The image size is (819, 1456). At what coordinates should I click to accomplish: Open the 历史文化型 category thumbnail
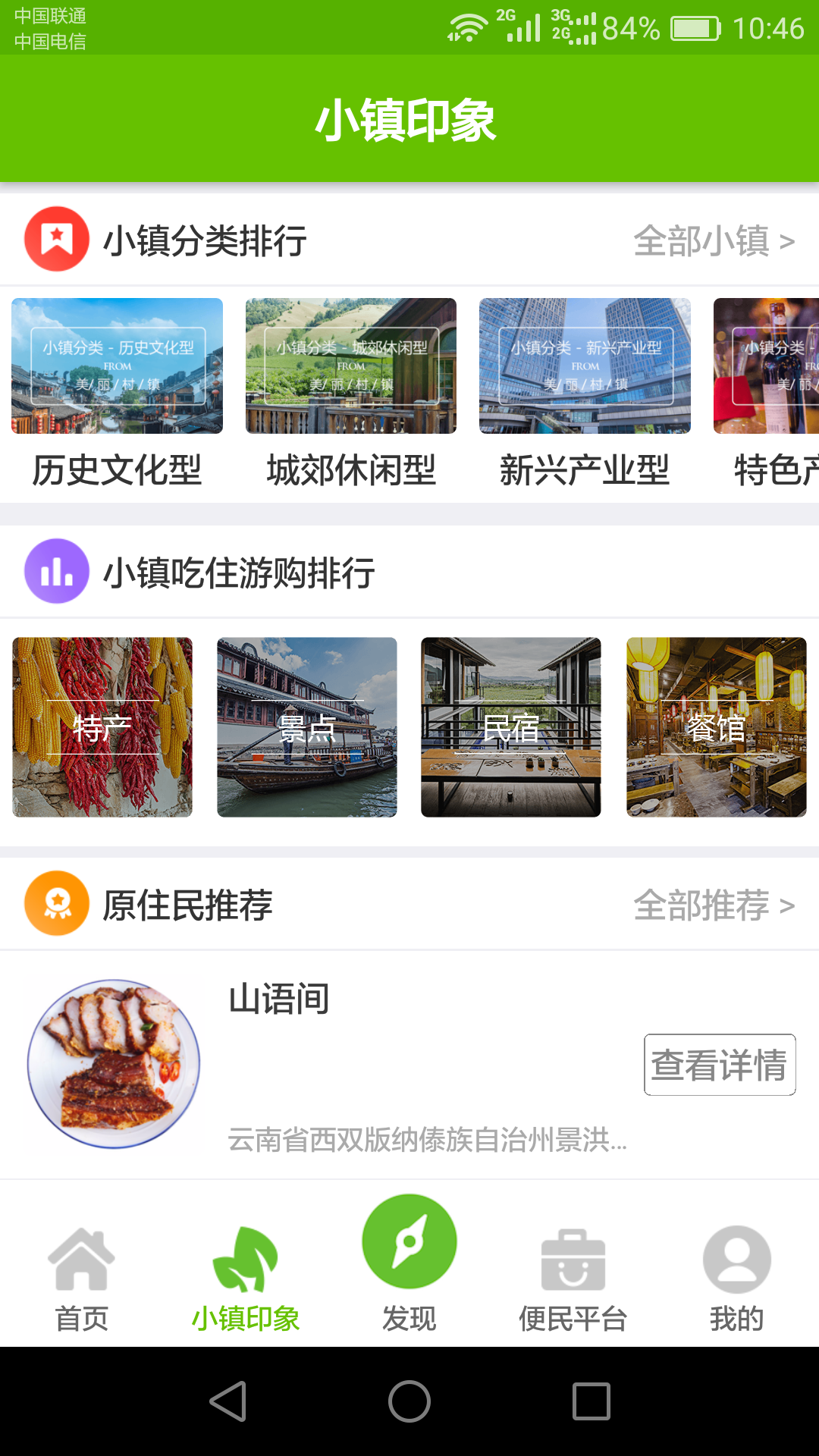point(117,366)
